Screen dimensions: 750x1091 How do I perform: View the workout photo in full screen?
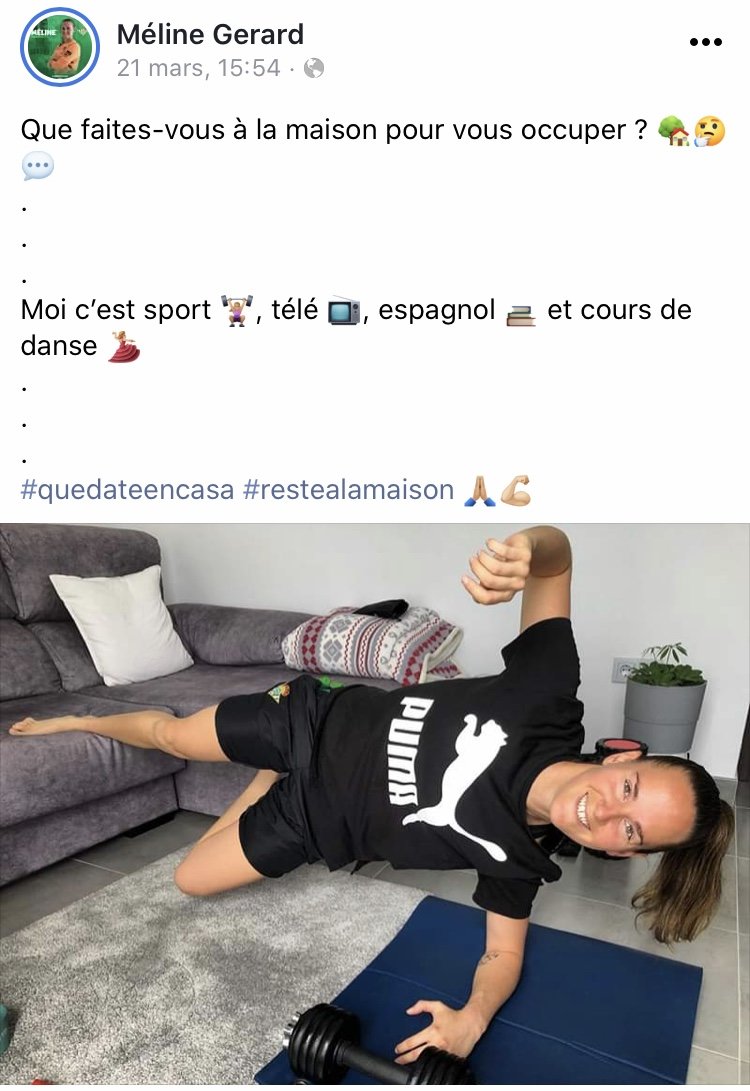point(375,805)
